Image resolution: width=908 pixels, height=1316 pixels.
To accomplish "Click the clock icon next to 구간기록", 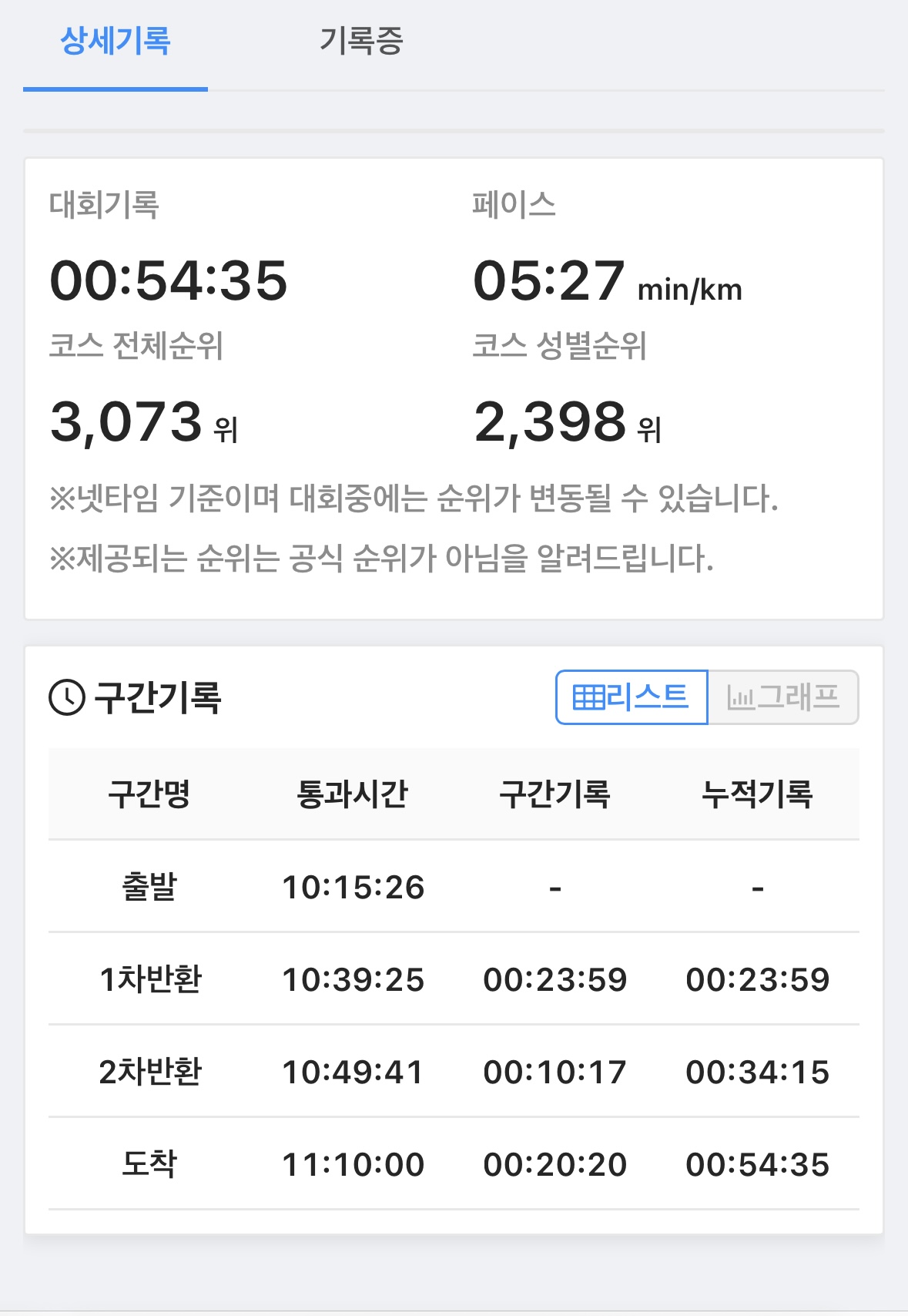I will tap(66, 697).
